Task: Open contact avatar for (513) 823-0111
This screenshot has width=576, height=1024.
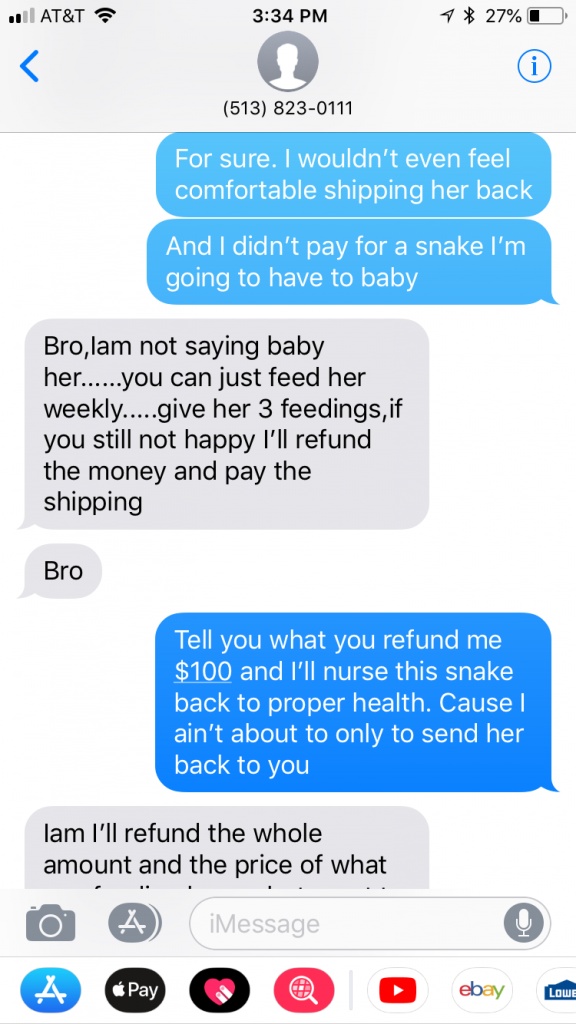Action: tap(288, 61)
